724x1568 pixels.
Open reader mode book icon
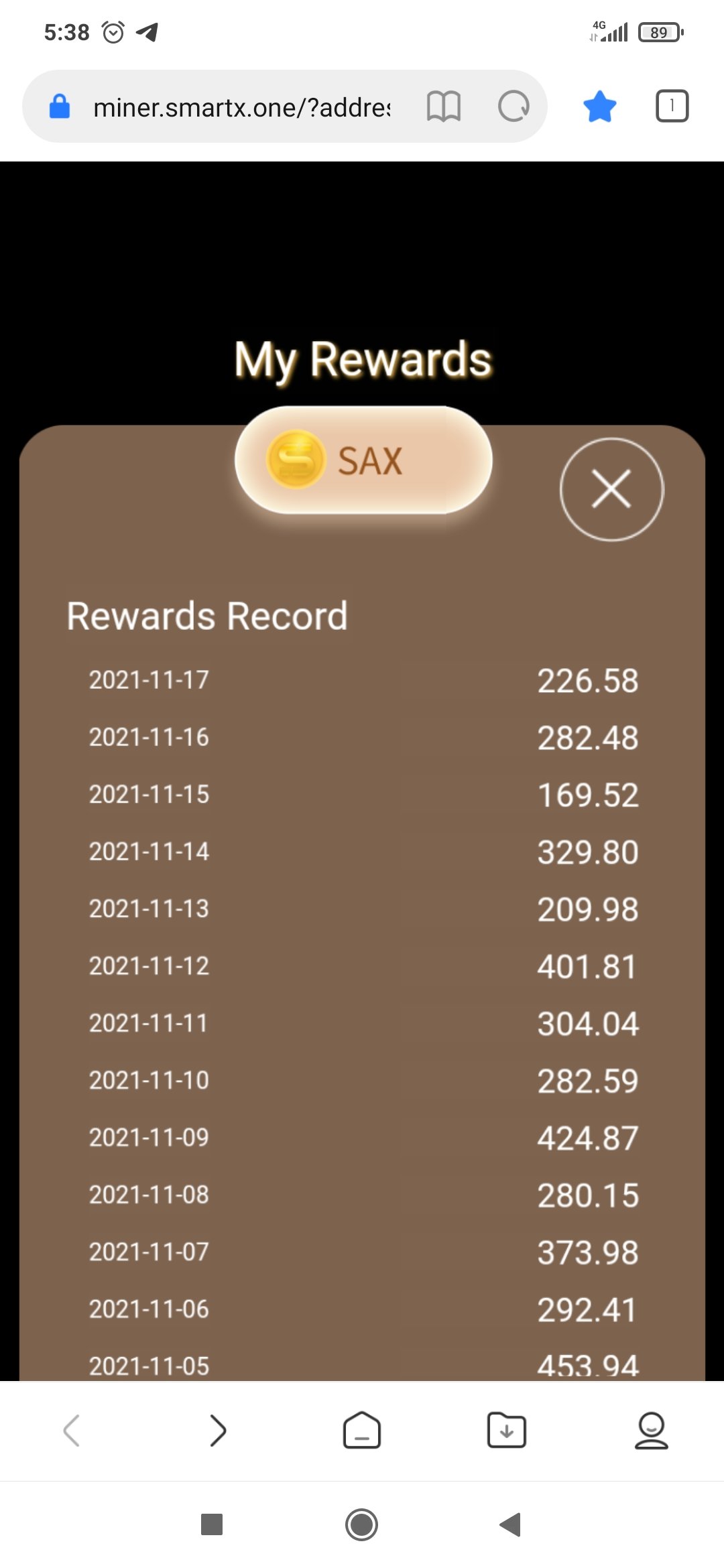coord(443,107)
